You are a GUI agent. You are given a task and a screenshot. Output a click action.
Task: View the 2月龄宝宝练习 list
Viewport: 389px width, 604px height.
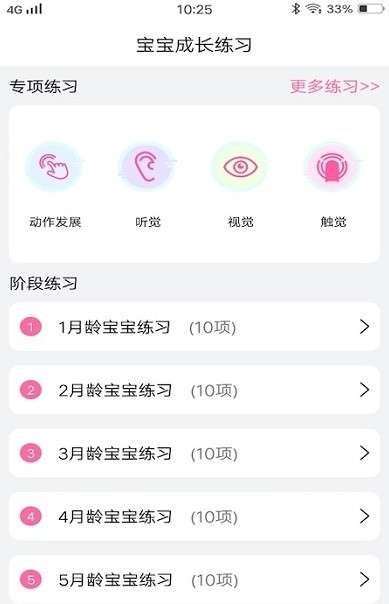194,390
